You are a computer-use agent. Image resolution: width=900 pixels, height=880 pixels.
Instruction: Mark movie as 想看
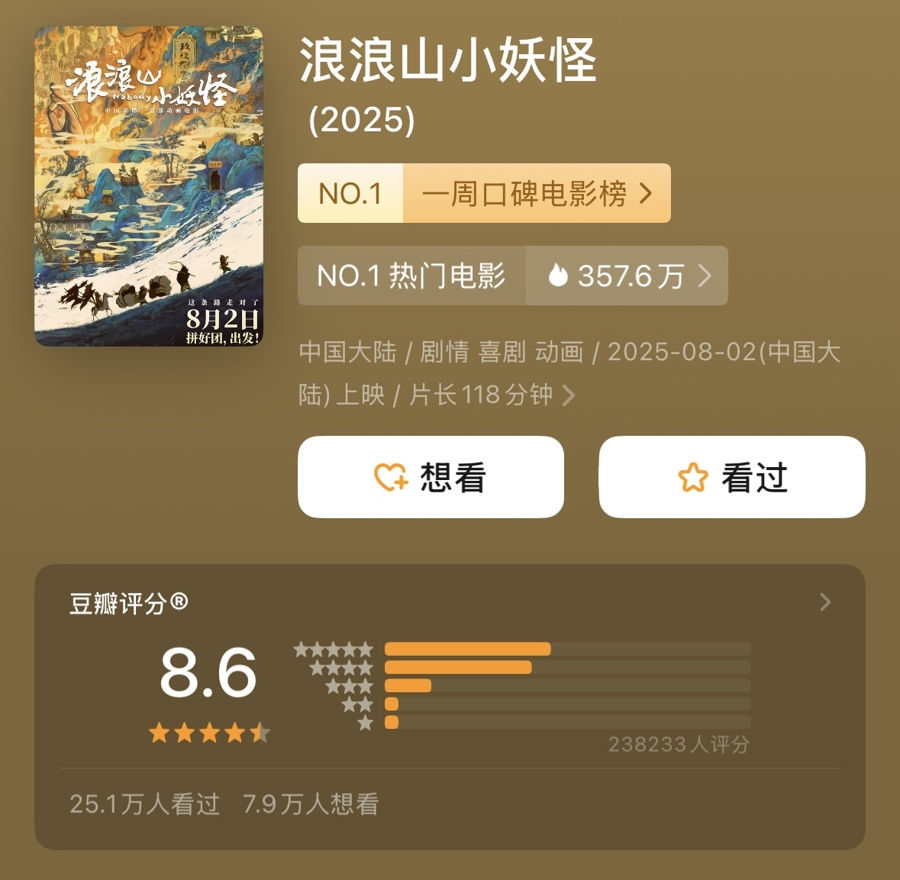430,477
